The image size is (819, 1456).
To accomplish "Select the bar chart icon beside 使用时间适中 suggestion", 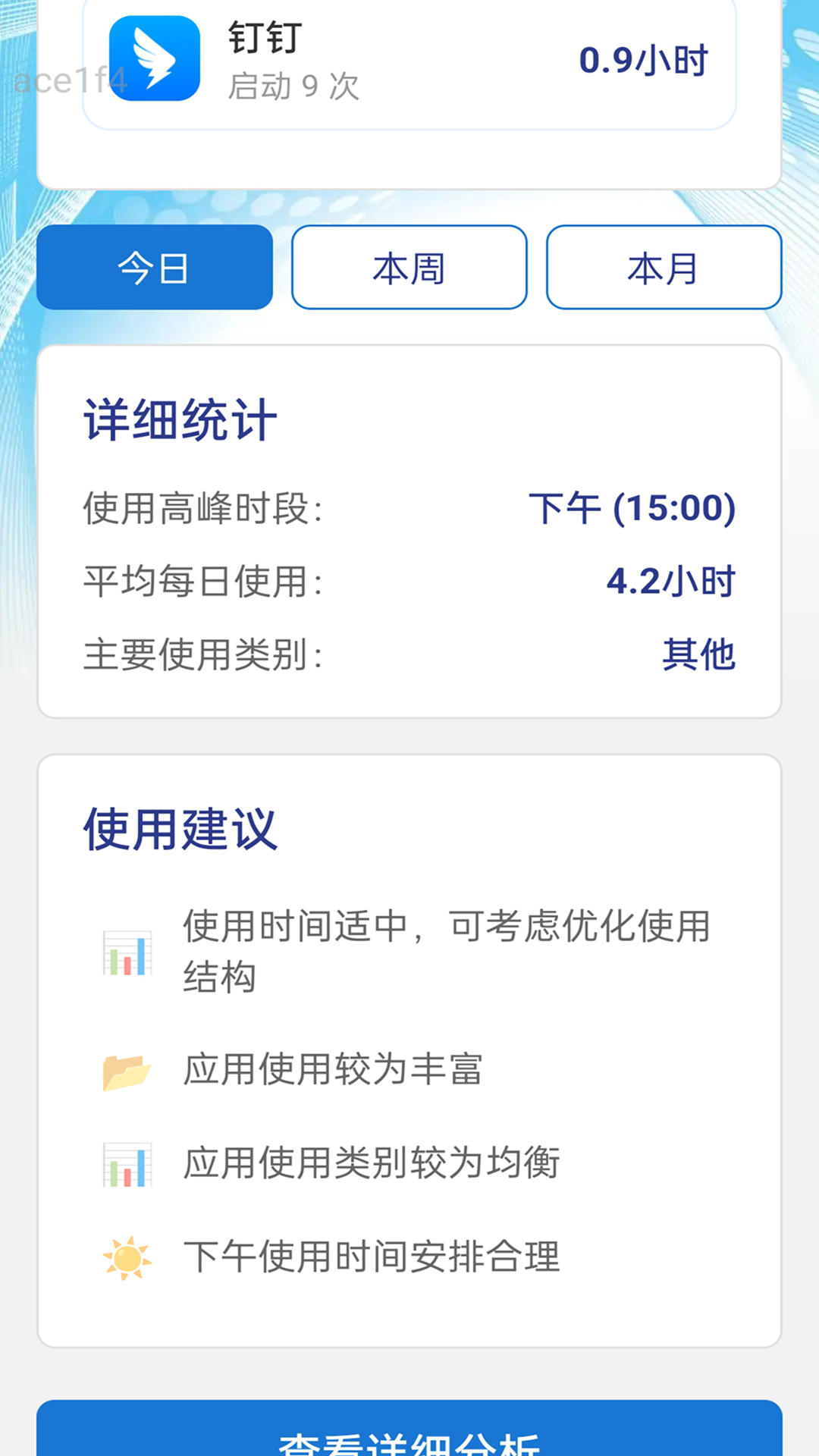I will (x=127, y=952).
